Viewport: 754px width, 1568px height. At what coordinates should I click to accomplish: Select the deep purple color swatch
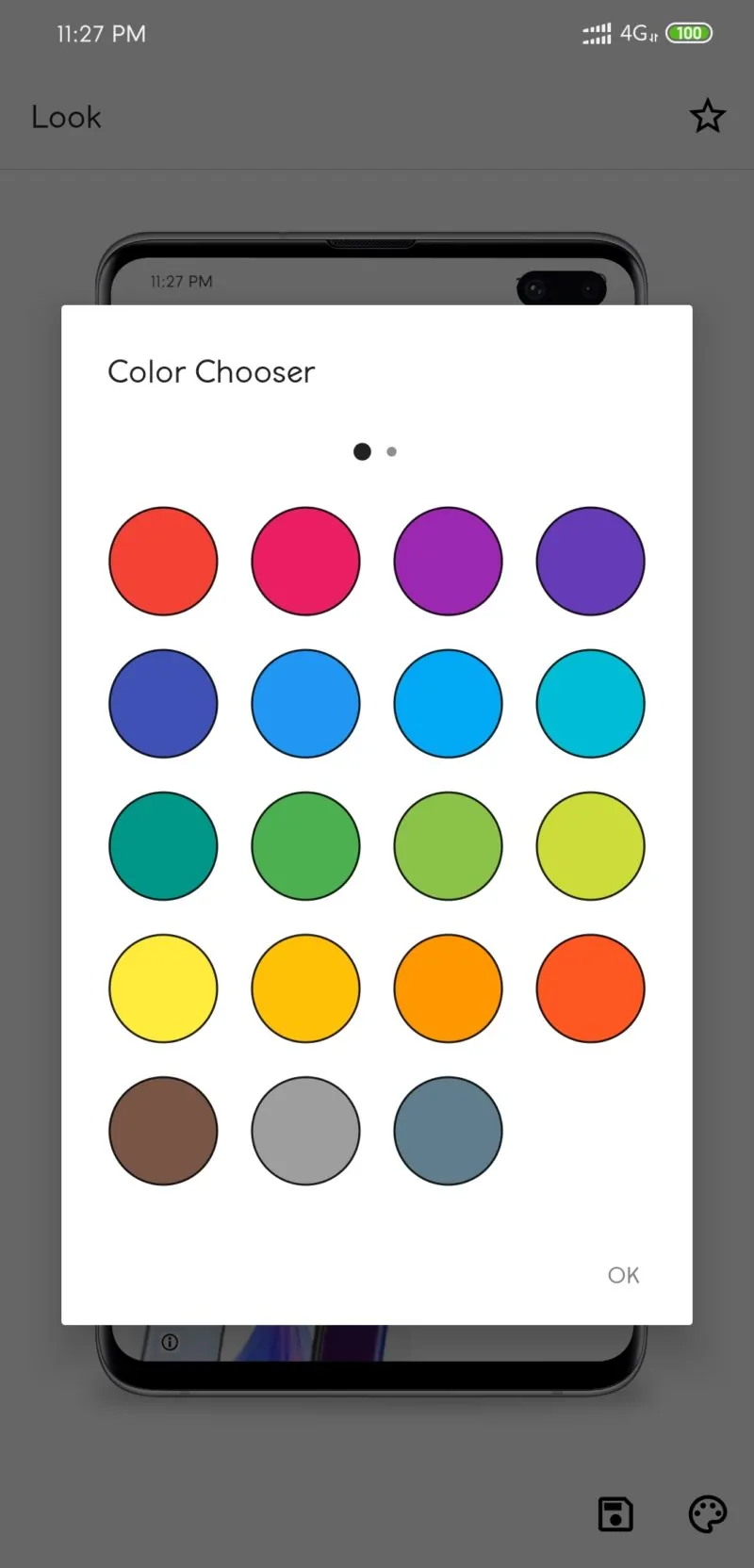coord(590,562)
